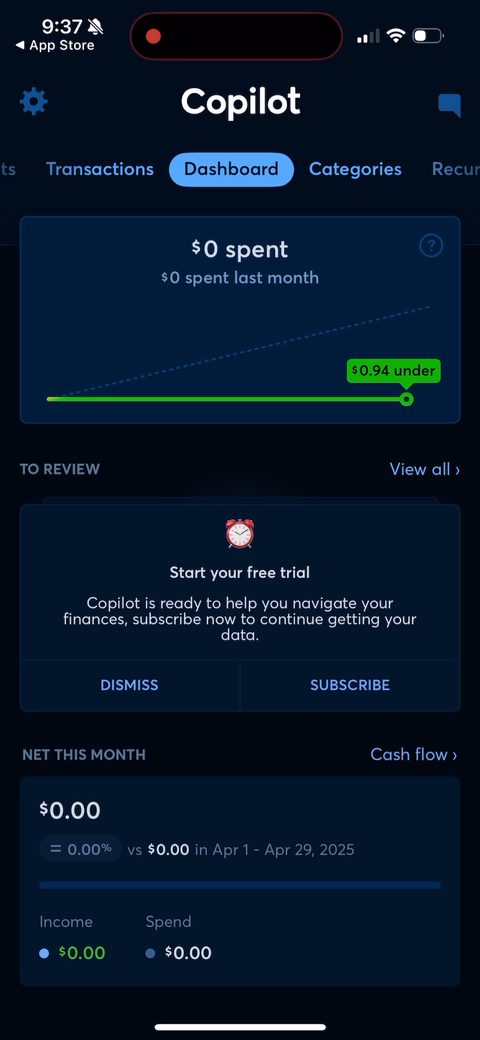
Task: Open the spending chart card
Action: point(240,320)
